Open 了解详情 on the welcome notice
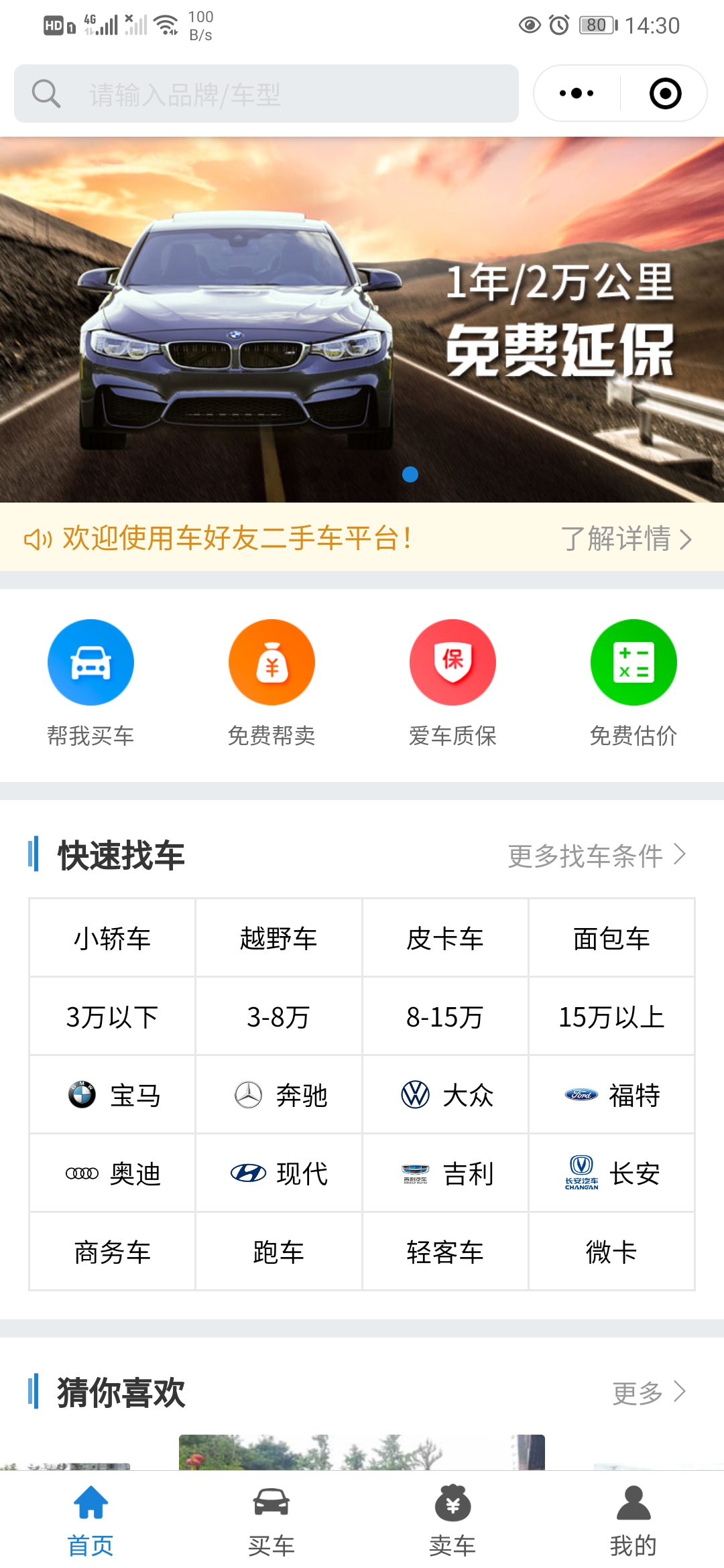Screen dimensions: 724x1568 (625, 539)
